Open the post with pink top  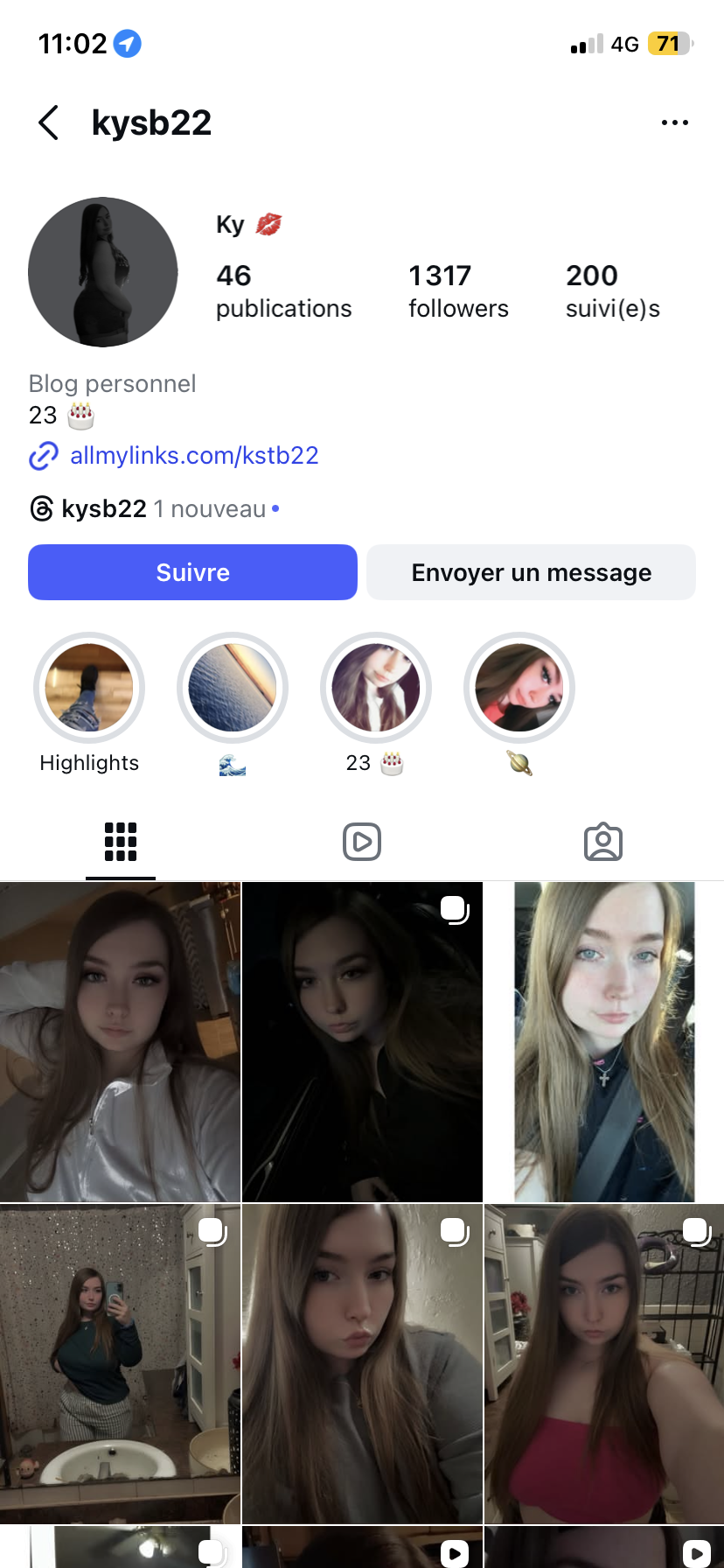click(x=603, y=1363)
